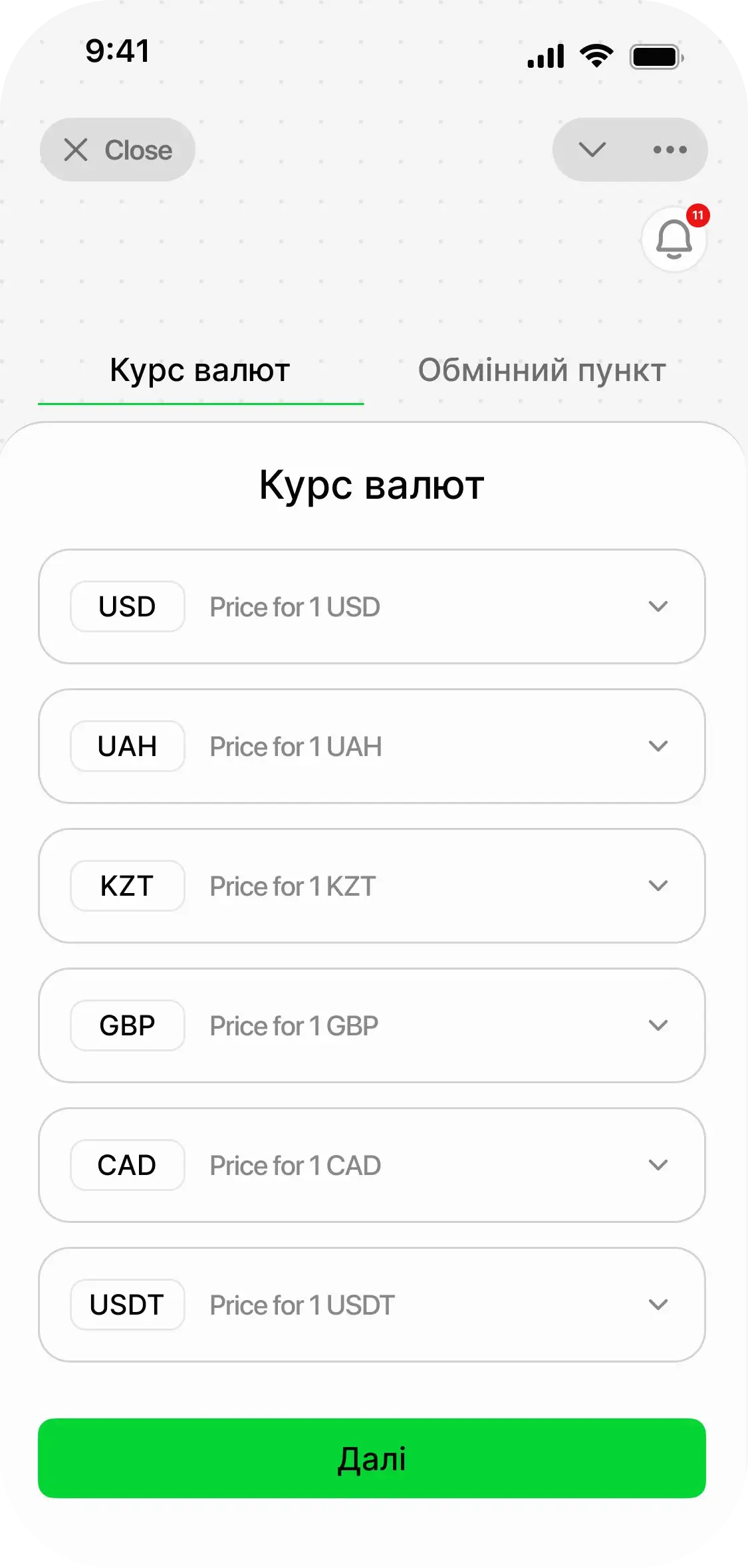Viewport: 748px width, 1568px height.
Task: Open the Price for 1 KZT dropdown
Action: point(658,886)
